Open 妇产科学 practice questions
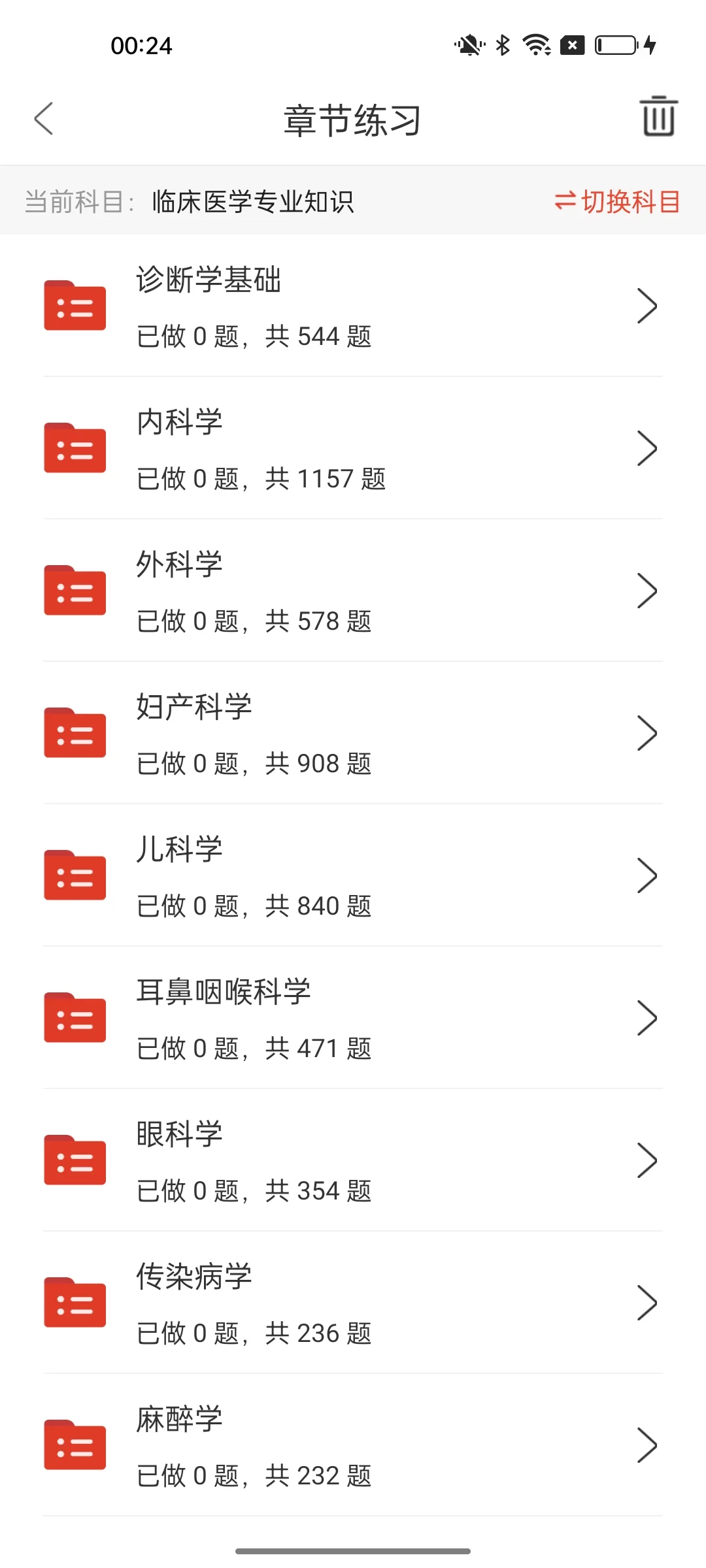 pos(353,733)
